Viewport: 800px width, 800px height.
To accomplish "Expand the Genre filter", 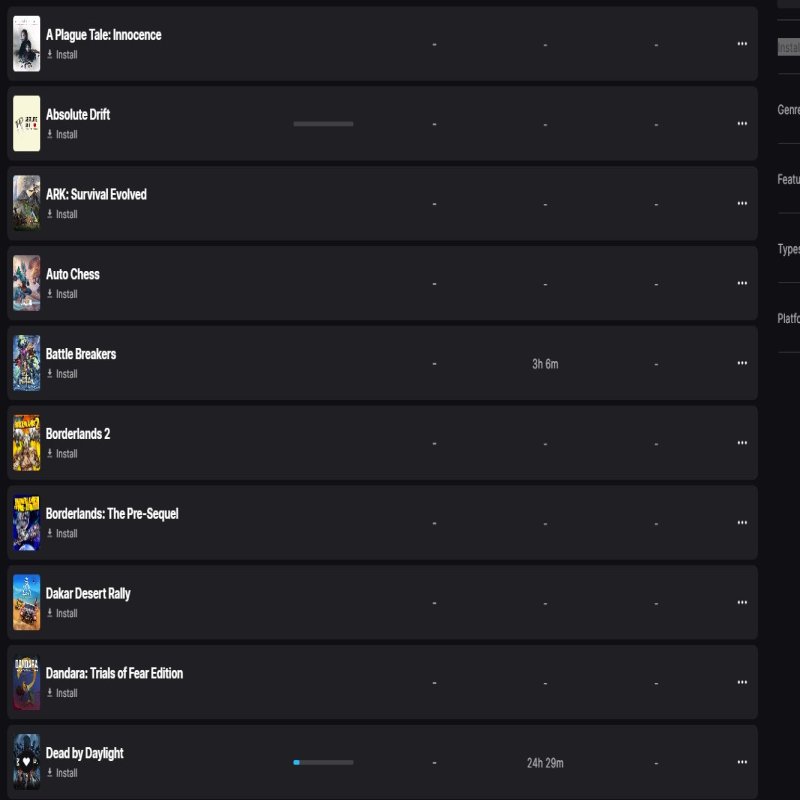I will tap(788, 110).
